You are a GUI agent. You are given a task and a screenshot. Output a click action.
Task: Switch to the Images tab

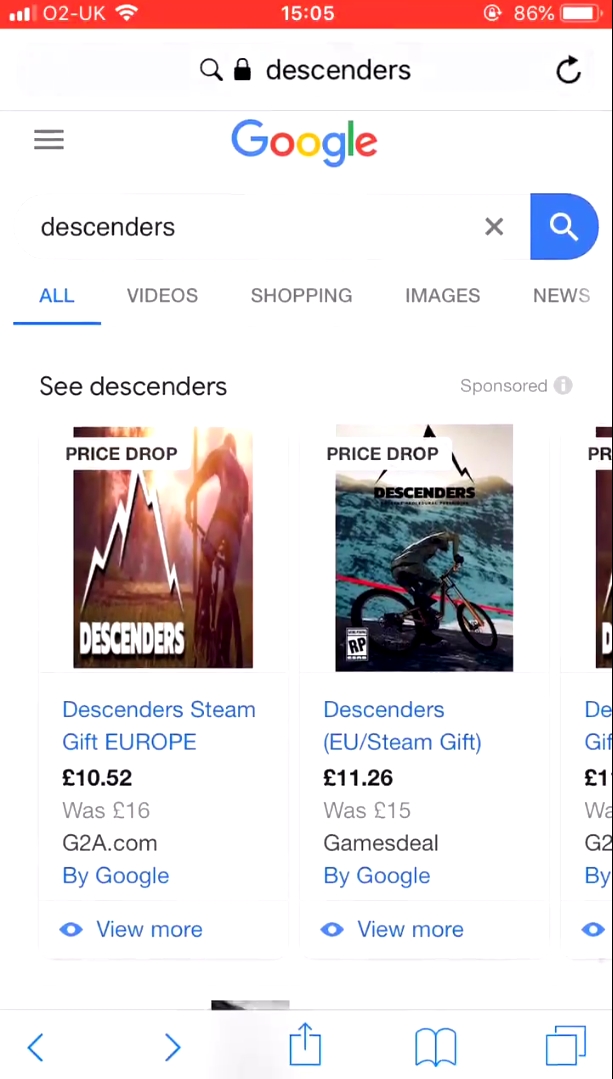coord(442,295)
